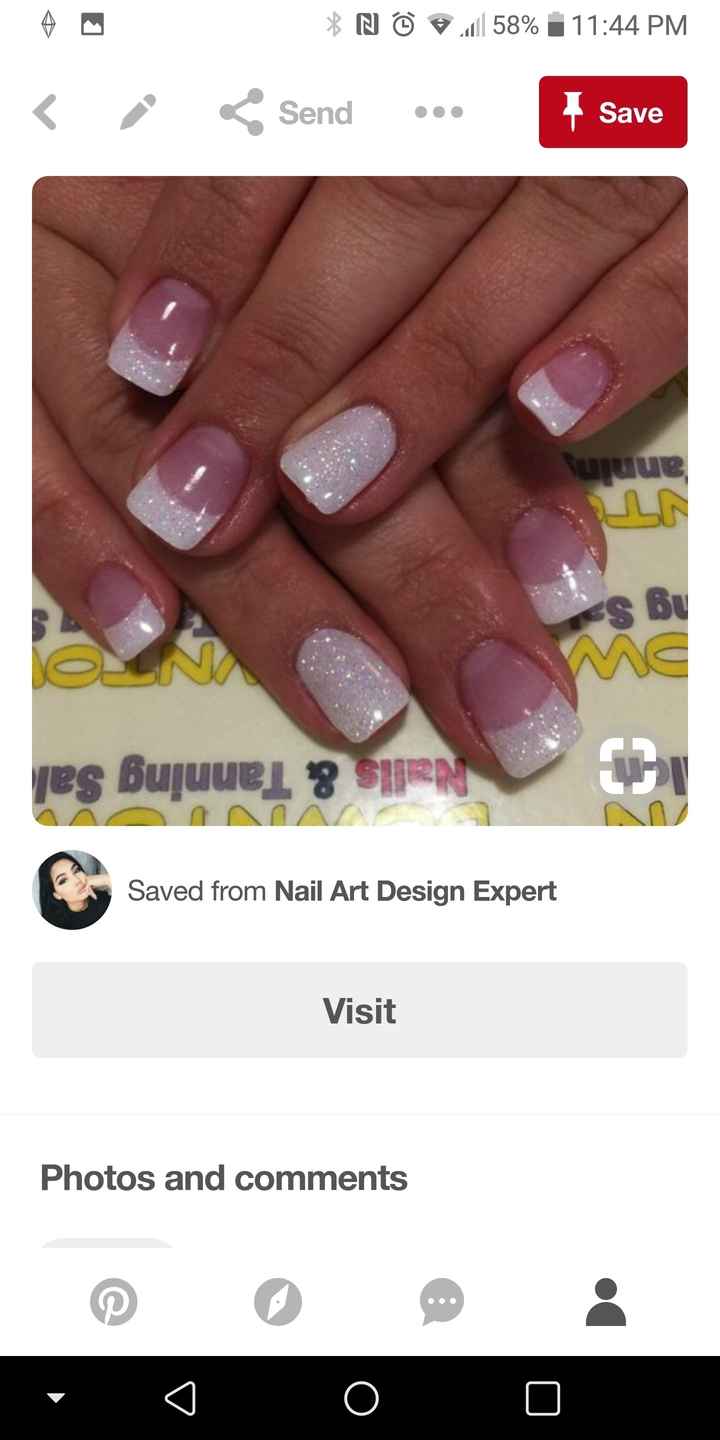Open your profile icon in bottom bar
The height and width of the screenshot is (1440, 720).
coord(606,1302)
